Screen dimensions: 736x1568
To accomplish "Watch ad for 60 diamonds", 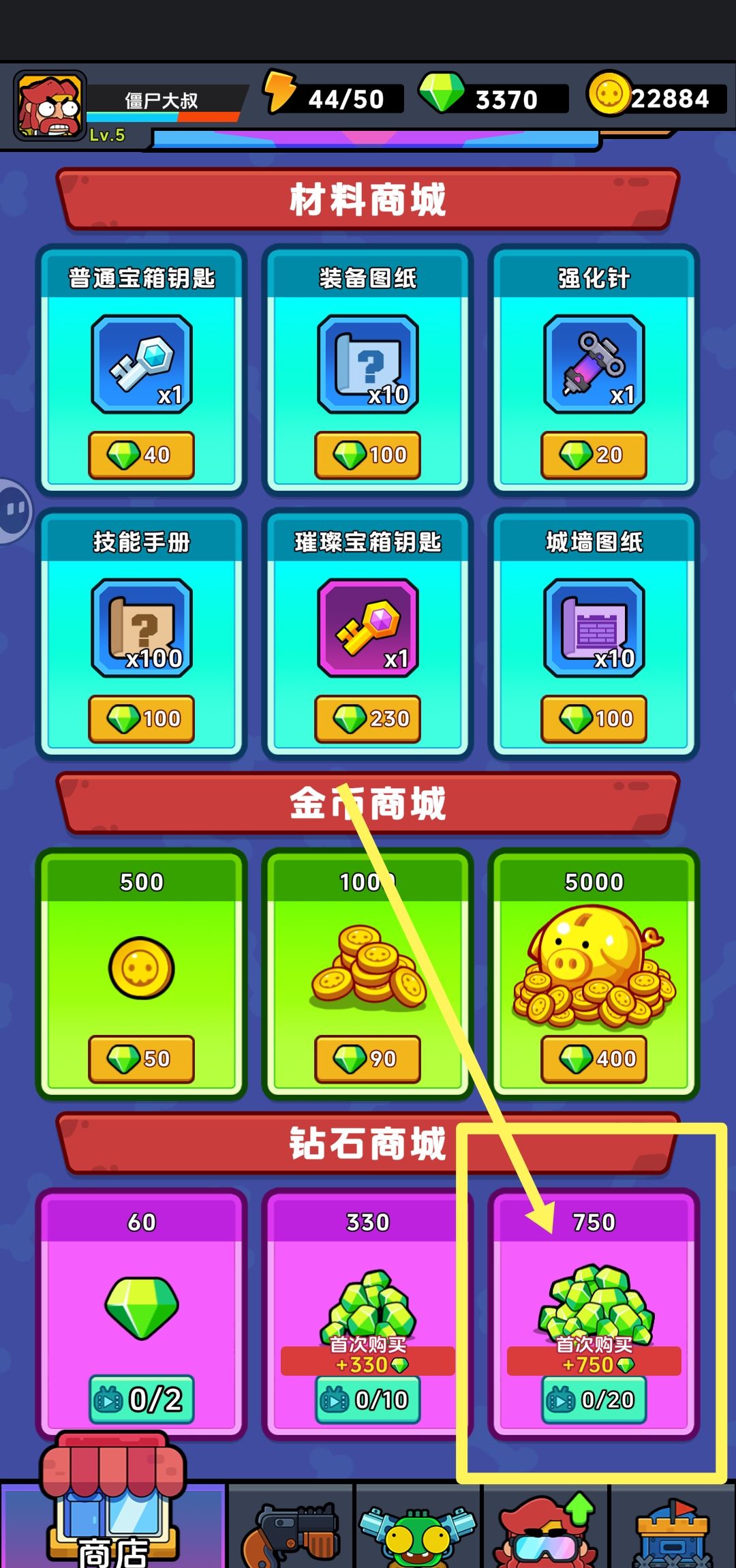I will pyautogui.click(x=141, y=1400).
